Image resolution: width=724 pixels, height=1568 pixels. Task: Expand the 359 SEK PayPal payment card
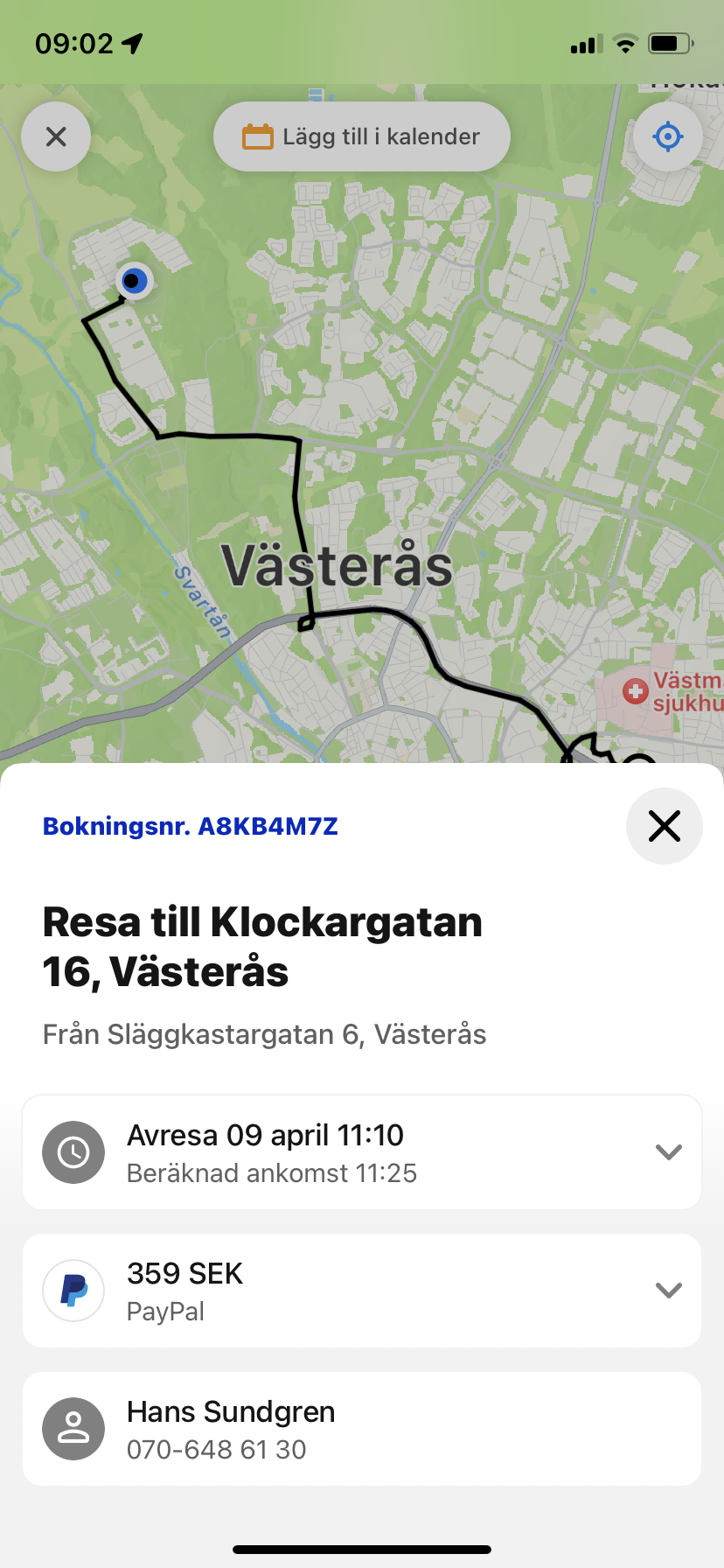pos(362,1291)
